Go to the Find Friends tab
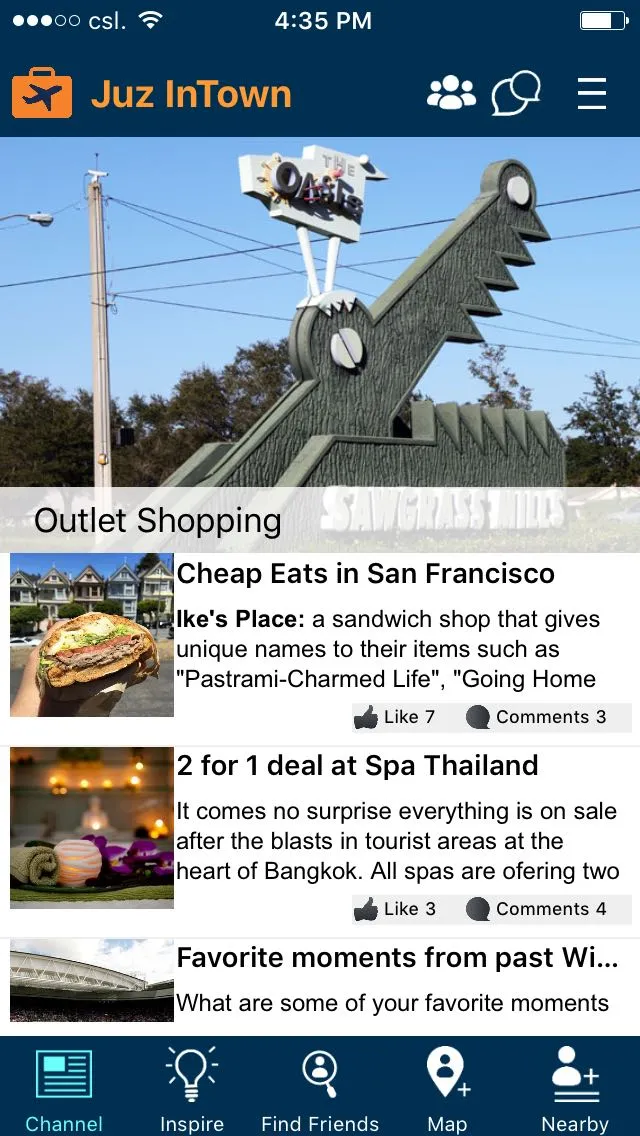 pos(320,1087)
